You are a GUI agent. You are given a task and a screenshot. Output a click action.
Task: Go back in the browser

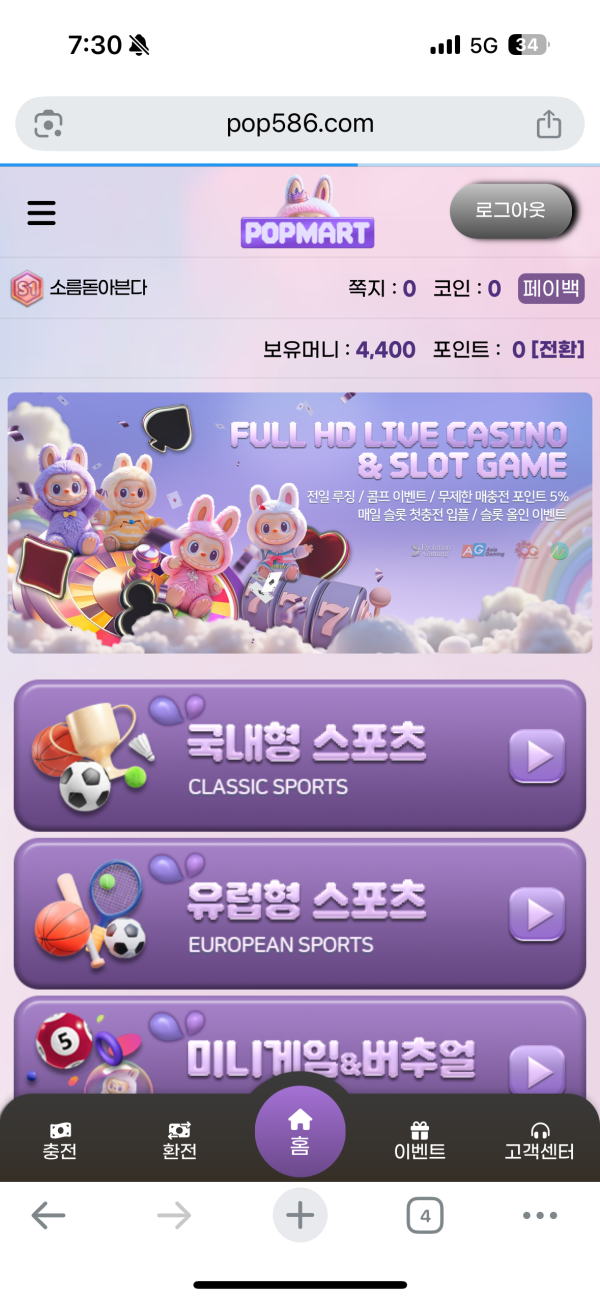click(x=48, y=1216)
